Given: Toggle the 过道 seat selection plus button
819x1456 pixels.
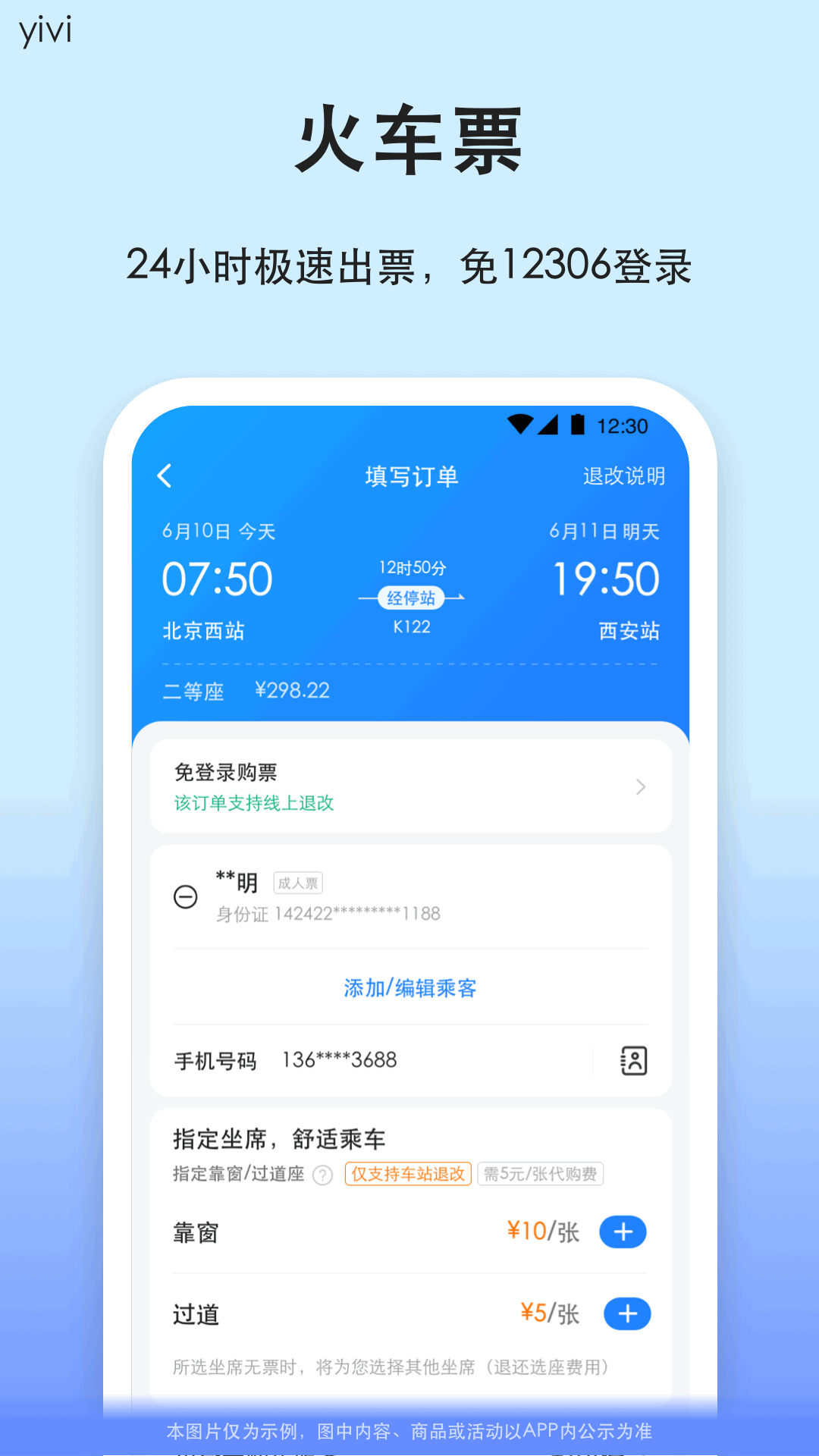Looking at the screenshot, I should click(x=626, y=1314).
